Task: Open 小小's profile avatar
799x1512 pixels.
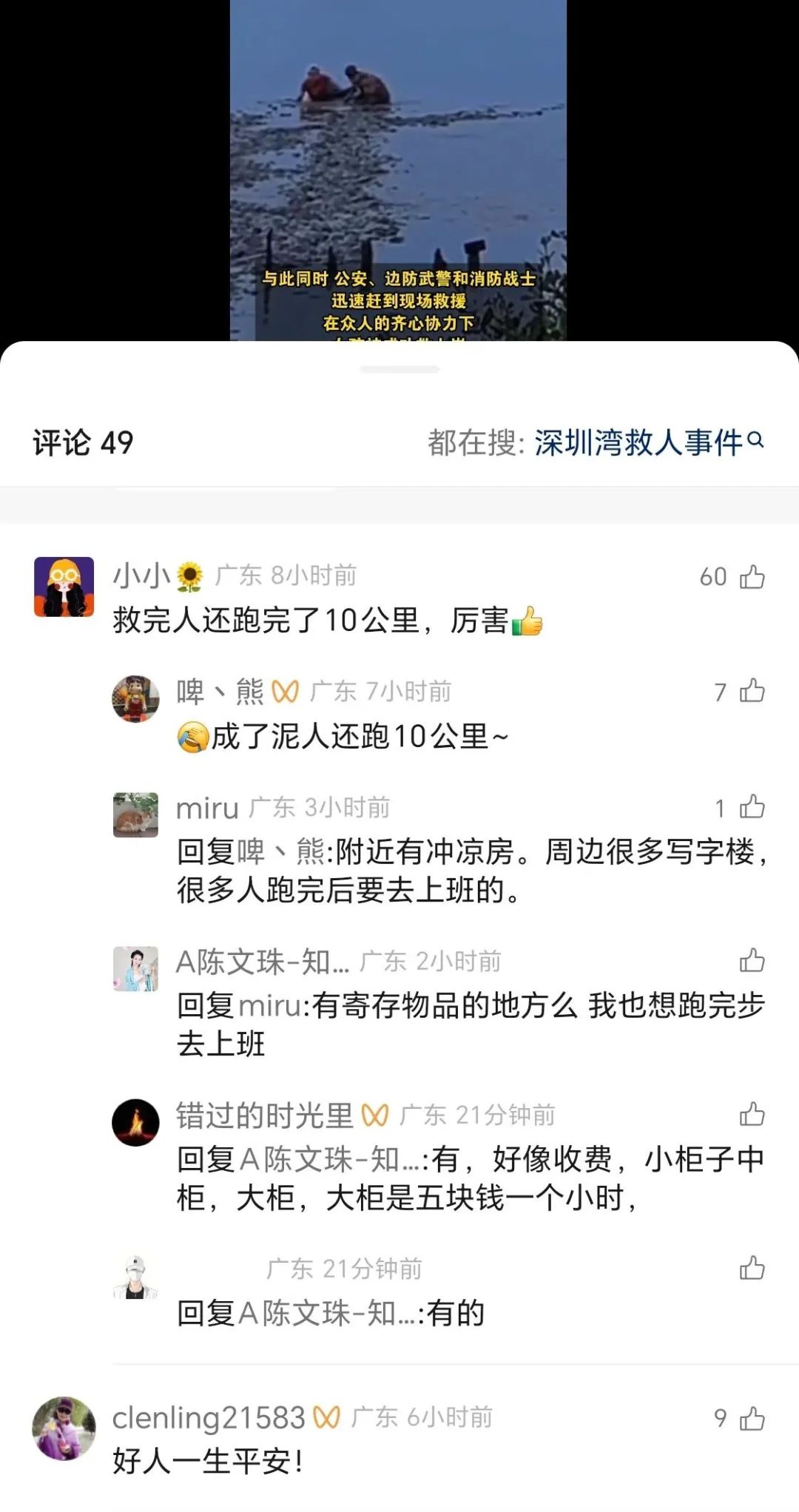Action: 64,587
